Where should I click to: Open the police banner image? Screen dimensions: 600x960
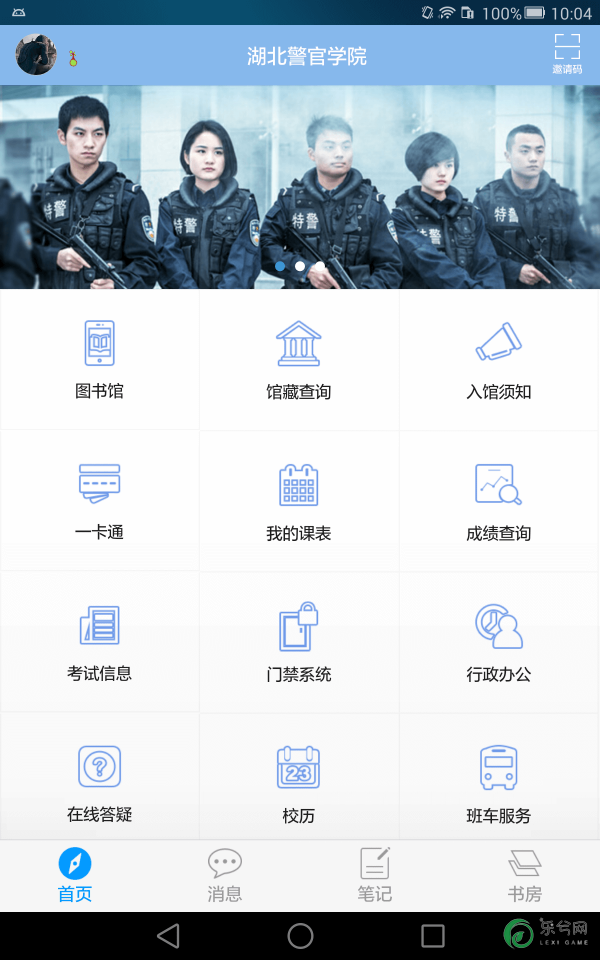[x=300, y=185]
